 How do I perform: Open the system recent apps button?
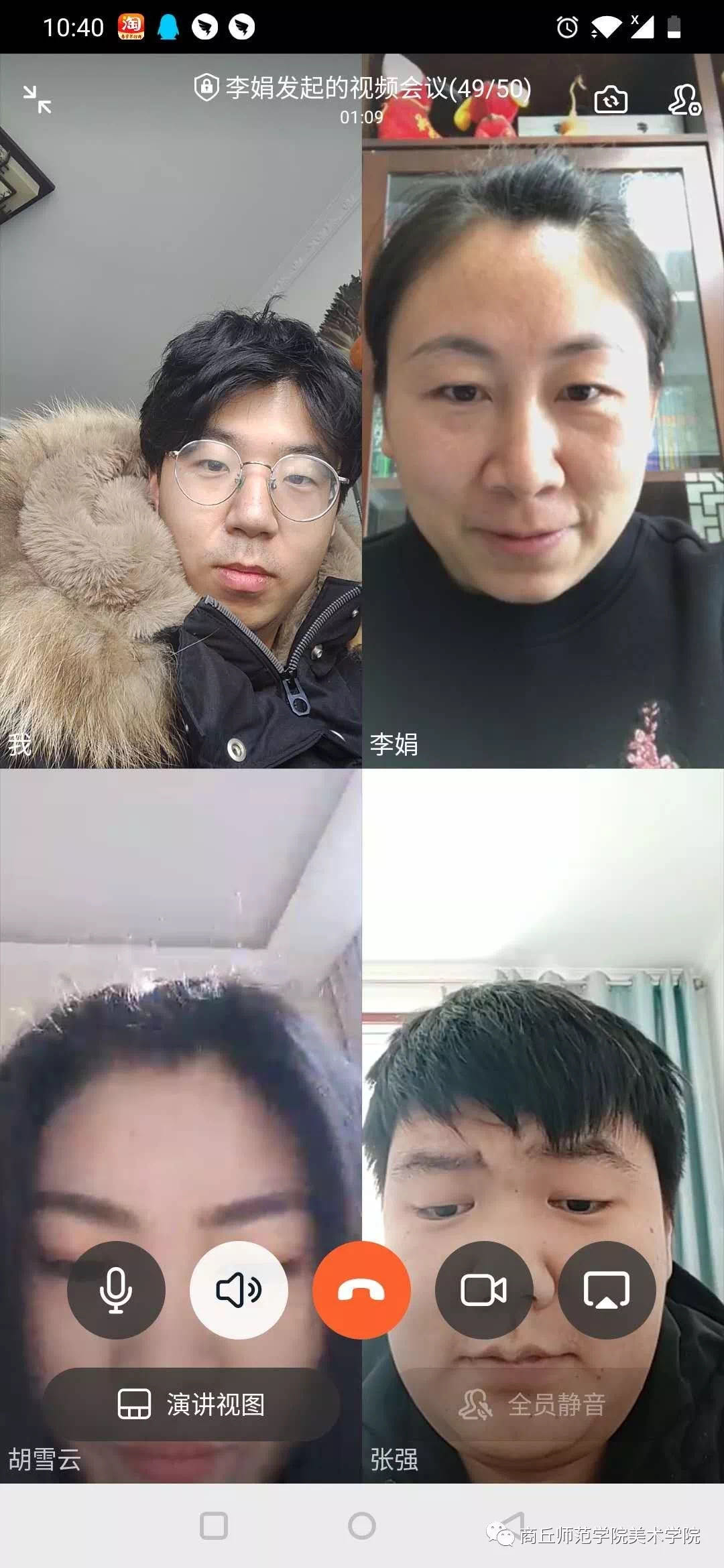coord(214,1526)
